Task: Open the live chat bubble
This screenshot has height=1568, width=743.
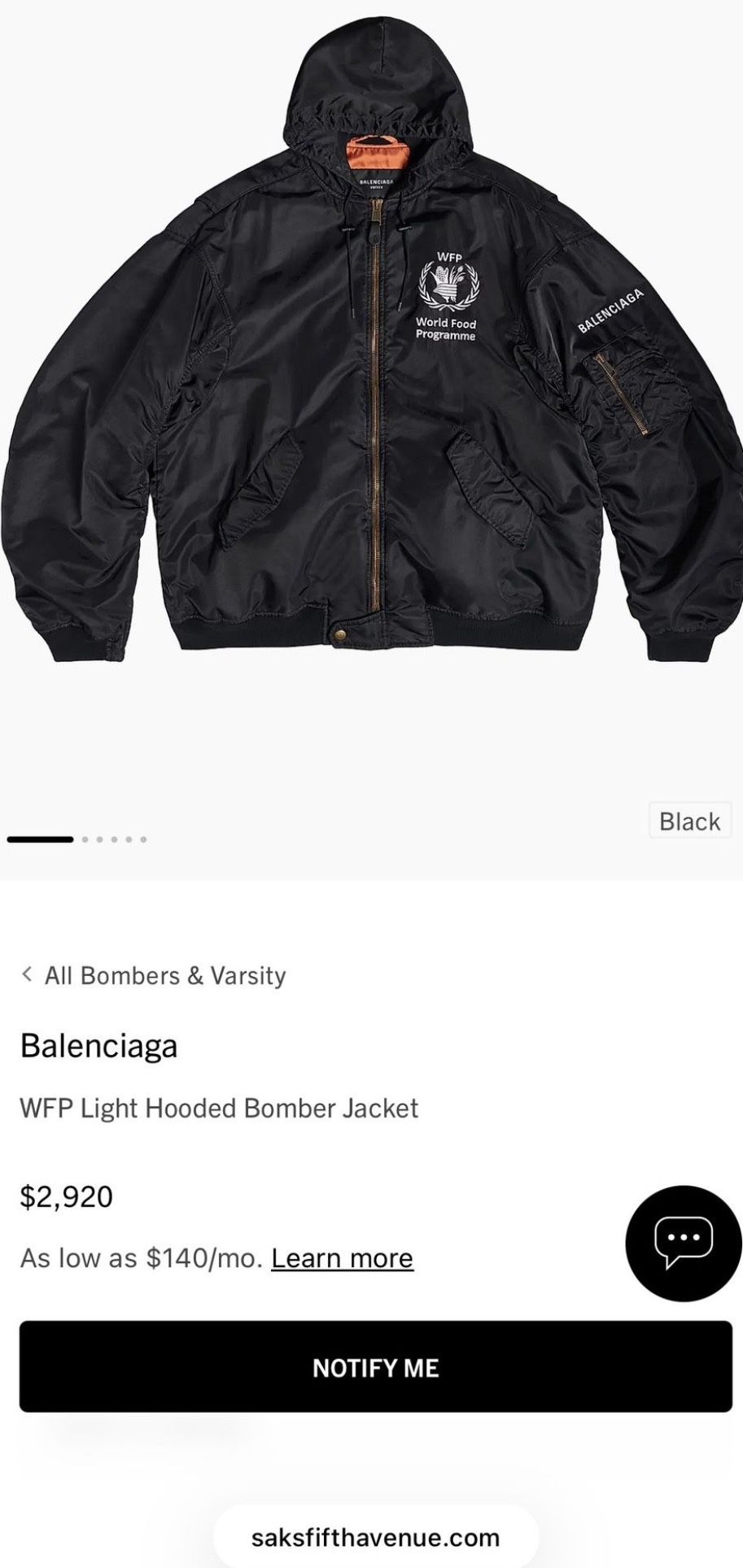Action: [x=683, y=1244]
